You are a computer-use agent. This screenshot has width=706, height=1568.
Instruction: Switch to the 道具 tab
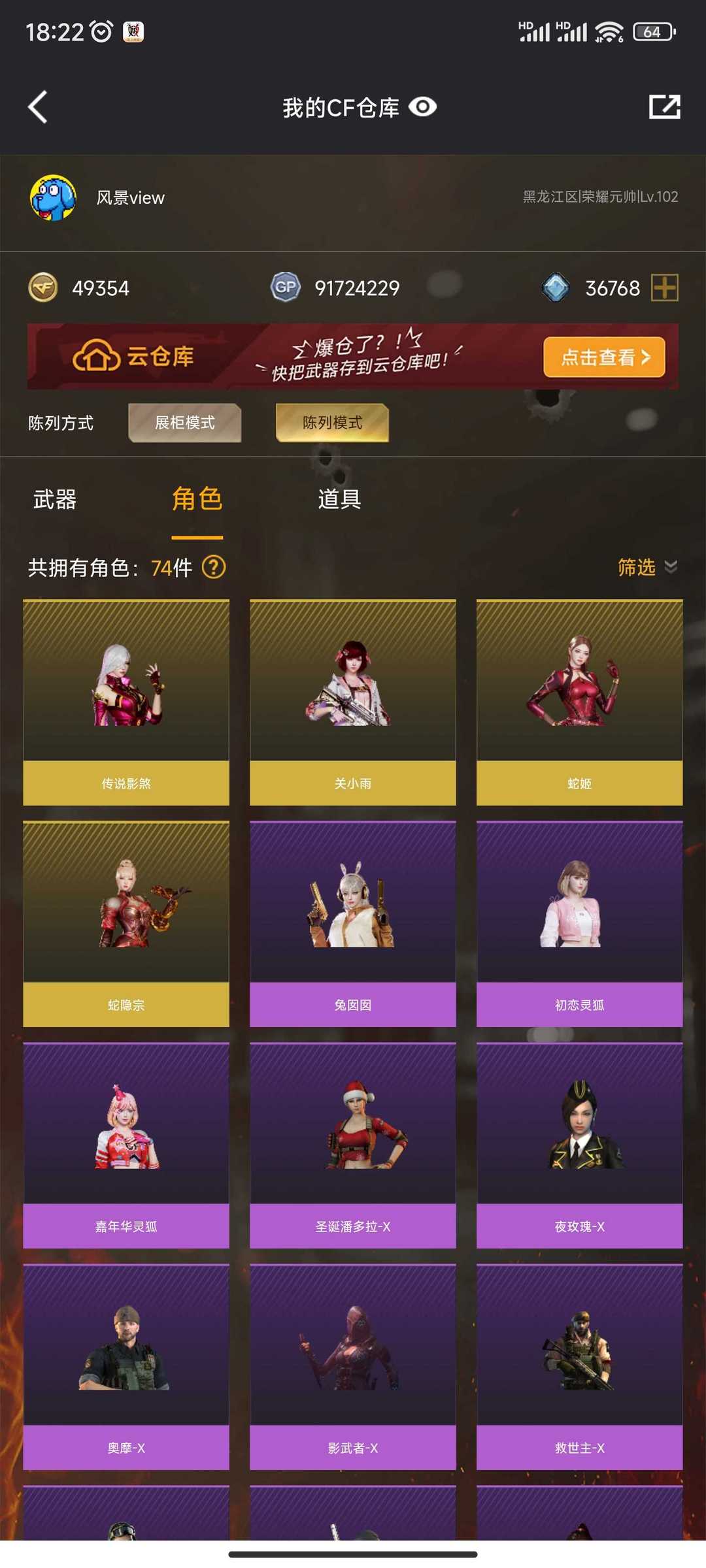339,500
